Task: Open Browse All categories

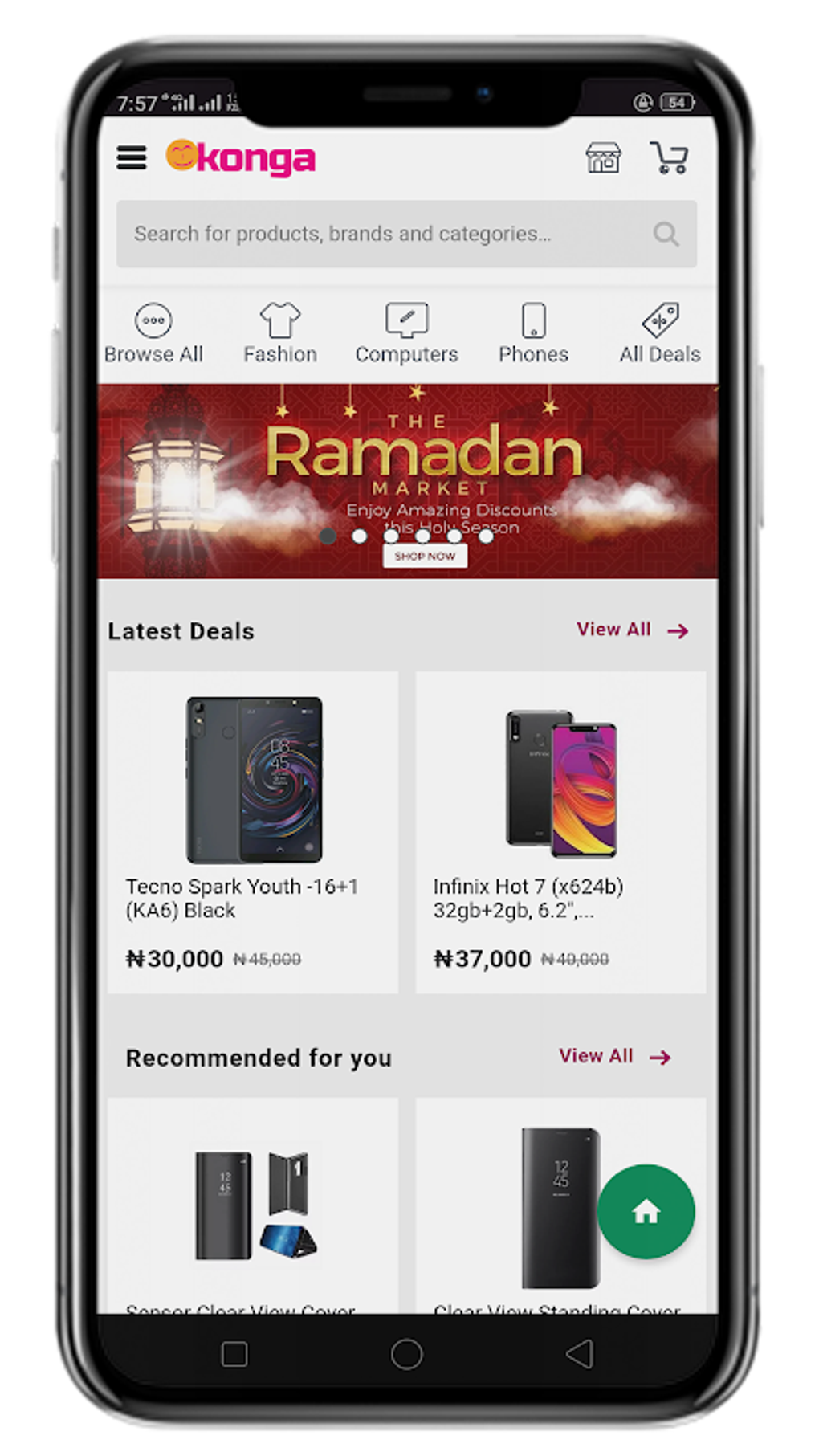Action: (x=153, y=333)
